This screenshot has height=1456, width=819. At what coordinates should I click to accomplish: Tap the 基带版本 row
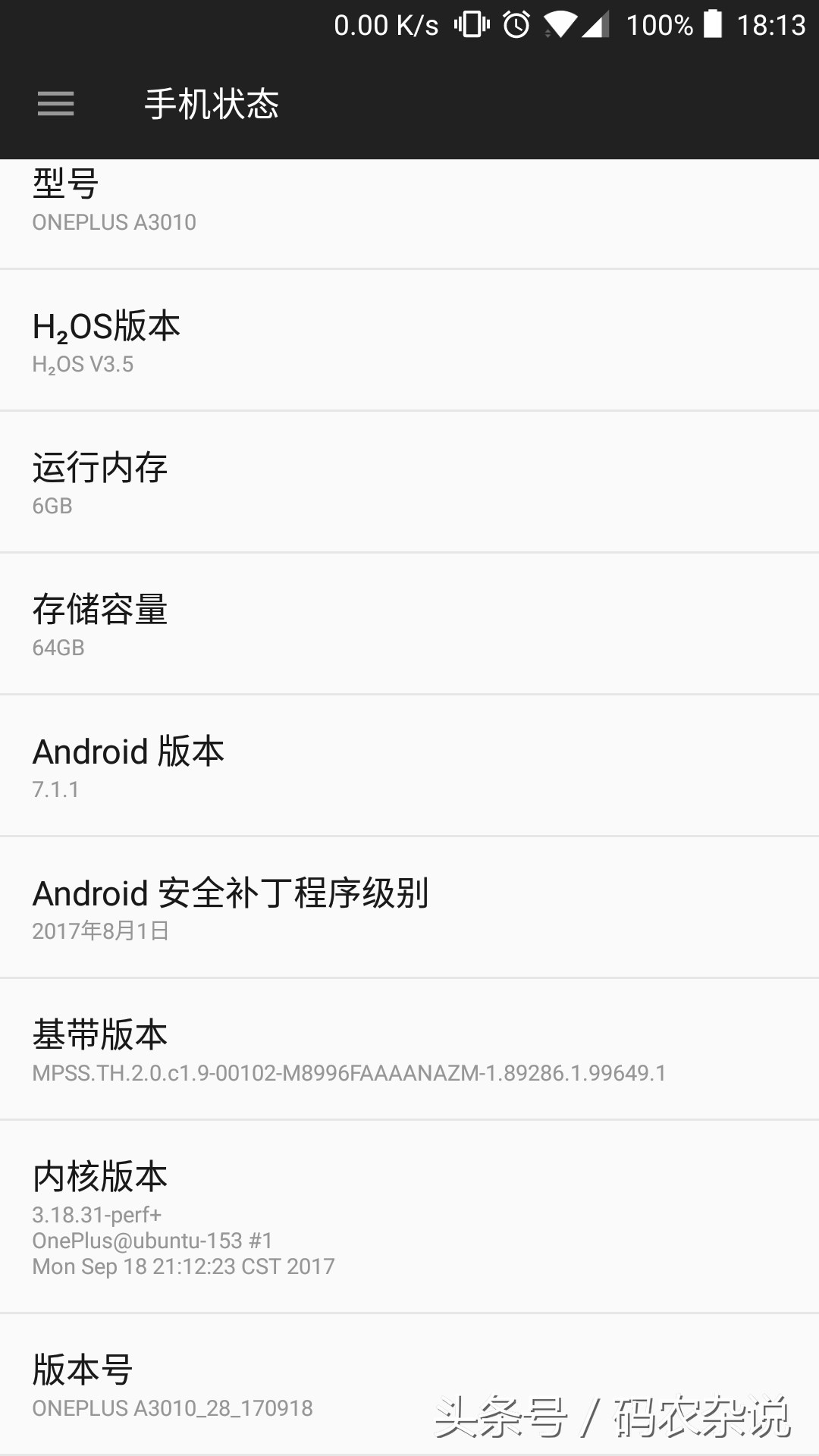(409, 1050)
